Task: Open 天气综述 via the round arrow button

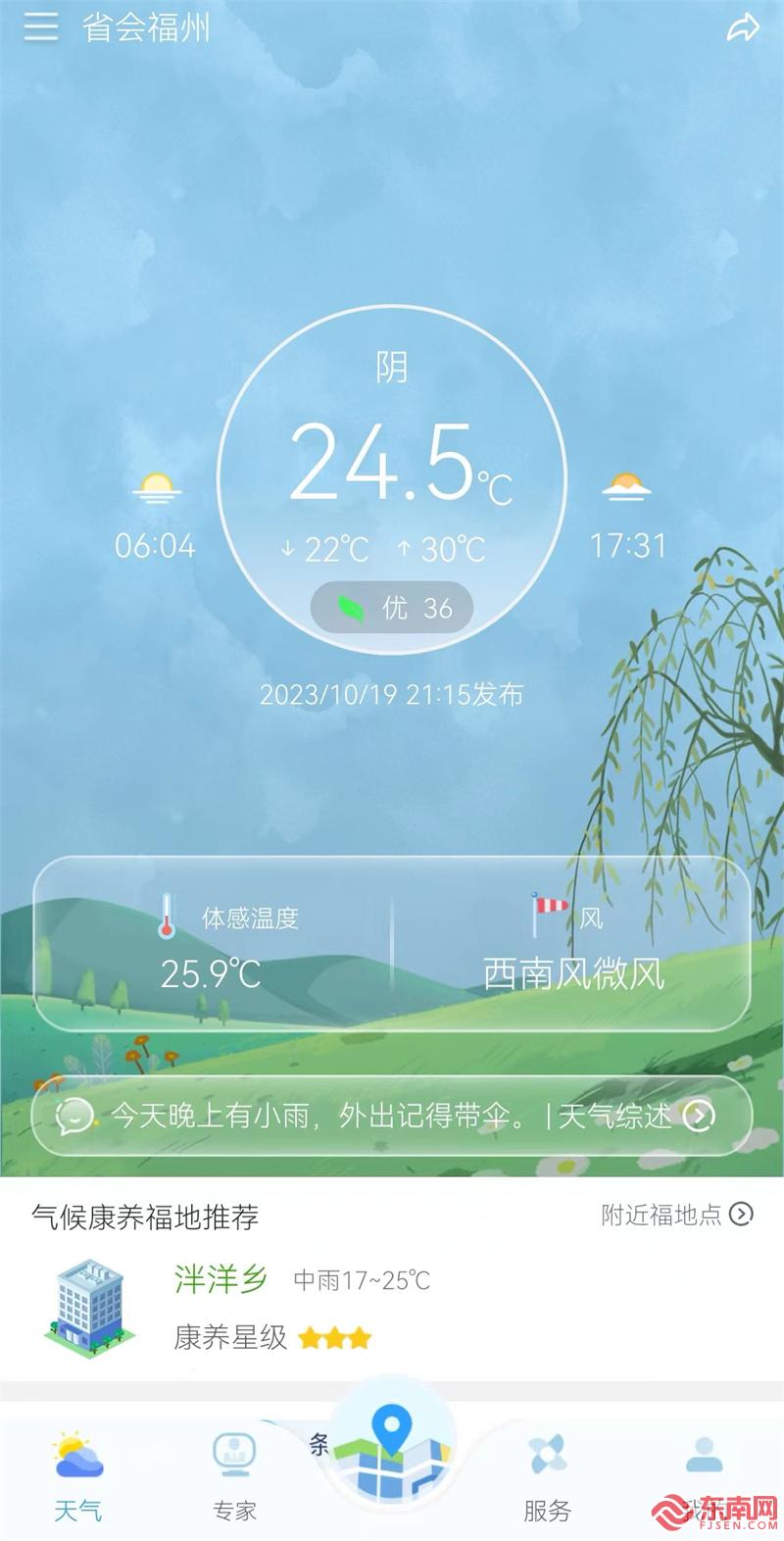Action: [x=698, y=1115]
